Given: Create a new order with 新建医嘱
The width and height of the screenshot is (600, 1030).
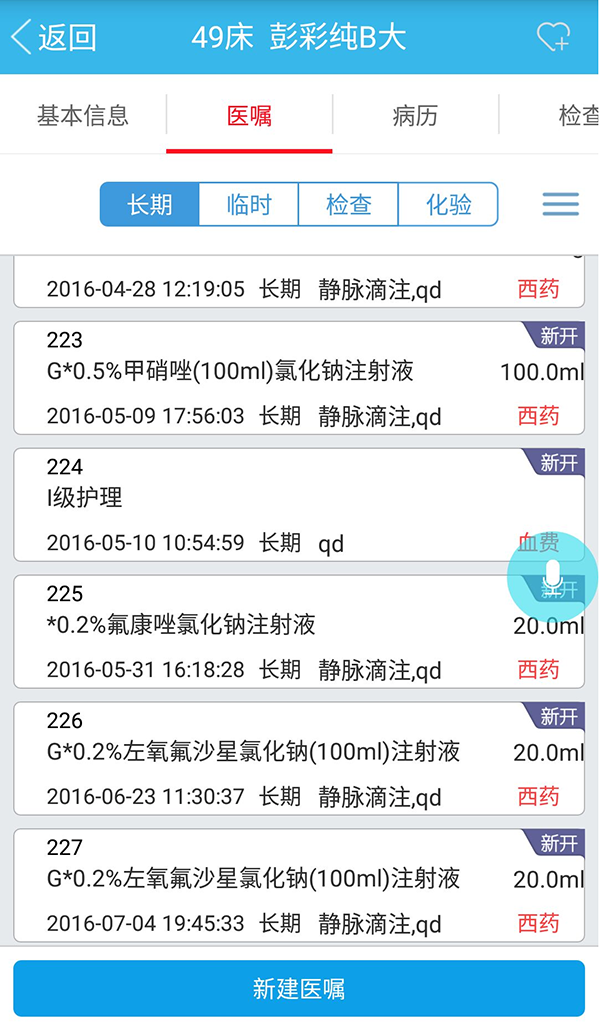Looking at the screenshot, I should pyautogui.click(x=299, y=989).
